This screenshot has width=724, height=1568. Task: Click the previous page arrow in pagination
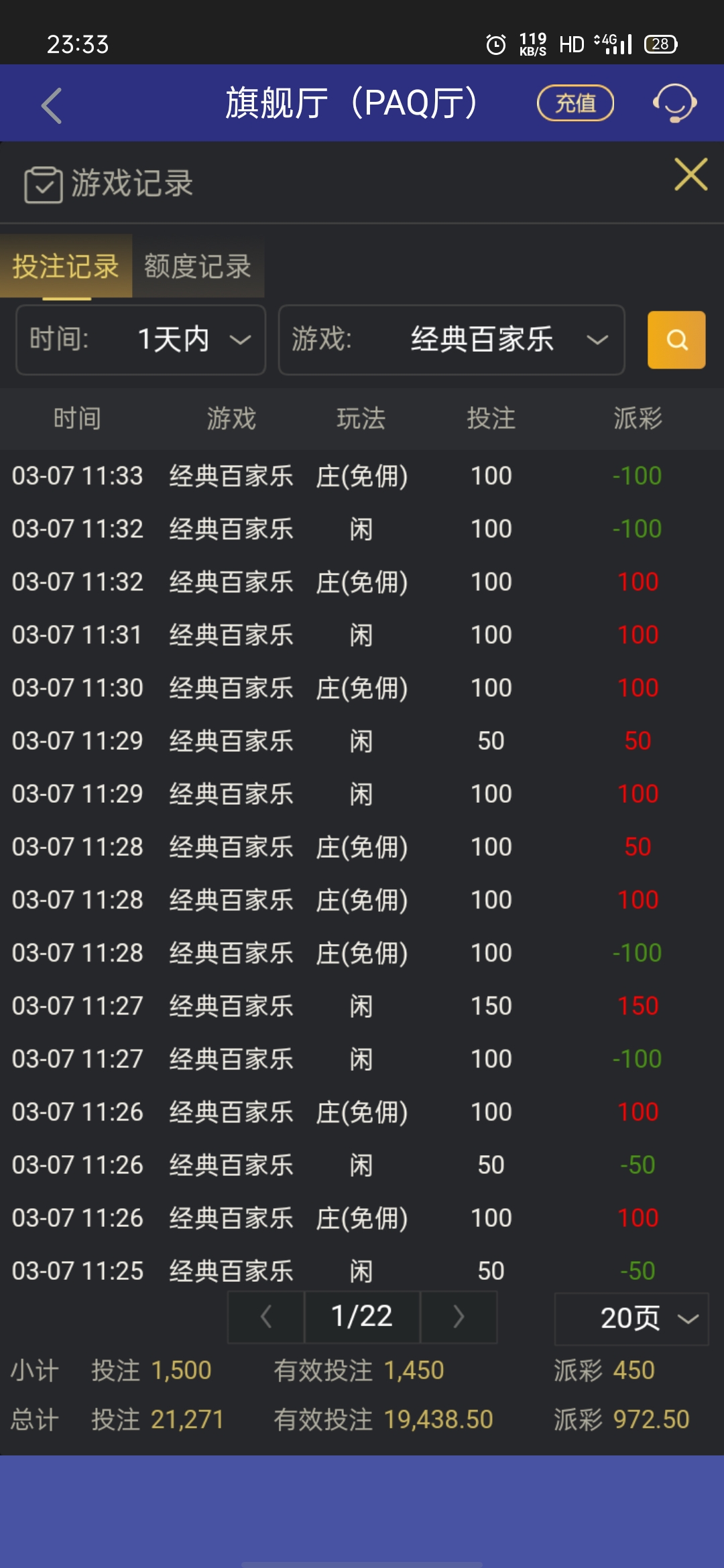[x=265, y=1315]
